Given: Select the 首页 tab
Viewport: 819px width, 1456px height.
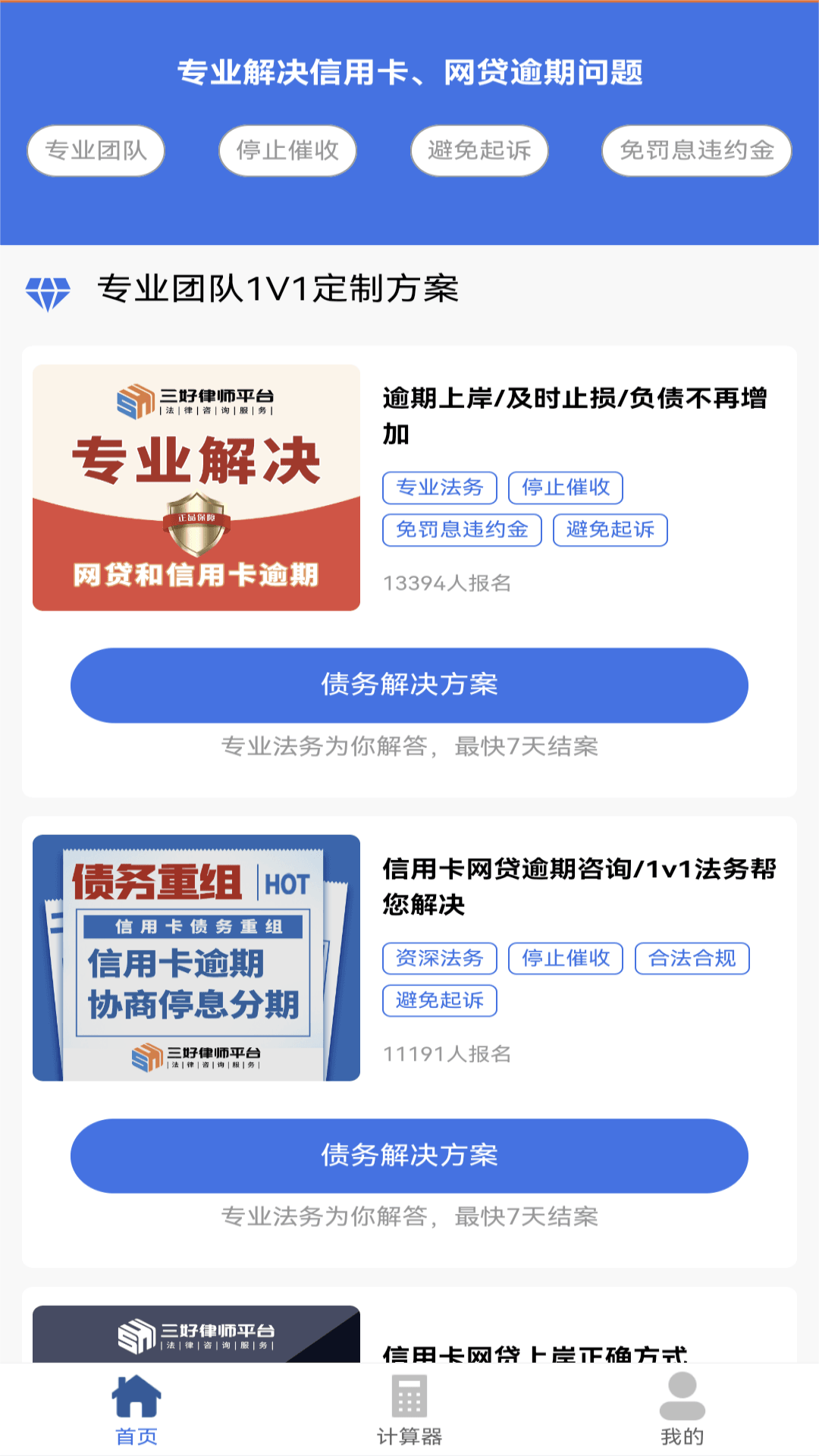Looking at the screenshot, I should pyautogui.click(x=136, y=1410).
